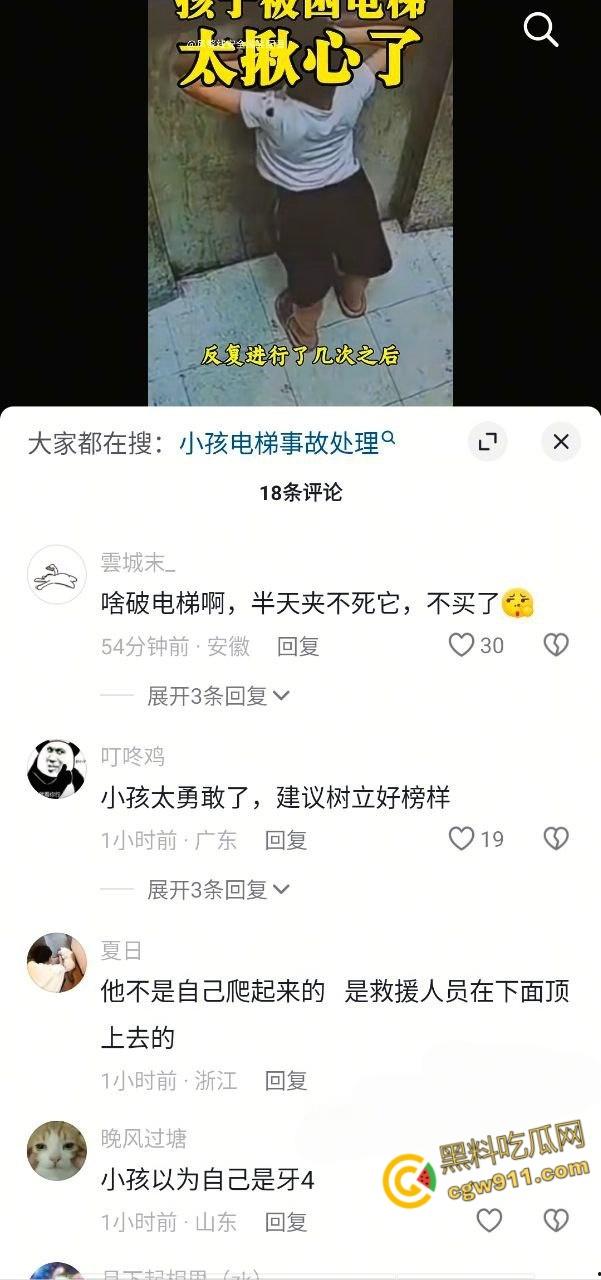Image resolution: width=601 pixels, height=1280 pixels.
Task: Reply to 晚风过塘's comment
Action: coord(285,1222)
